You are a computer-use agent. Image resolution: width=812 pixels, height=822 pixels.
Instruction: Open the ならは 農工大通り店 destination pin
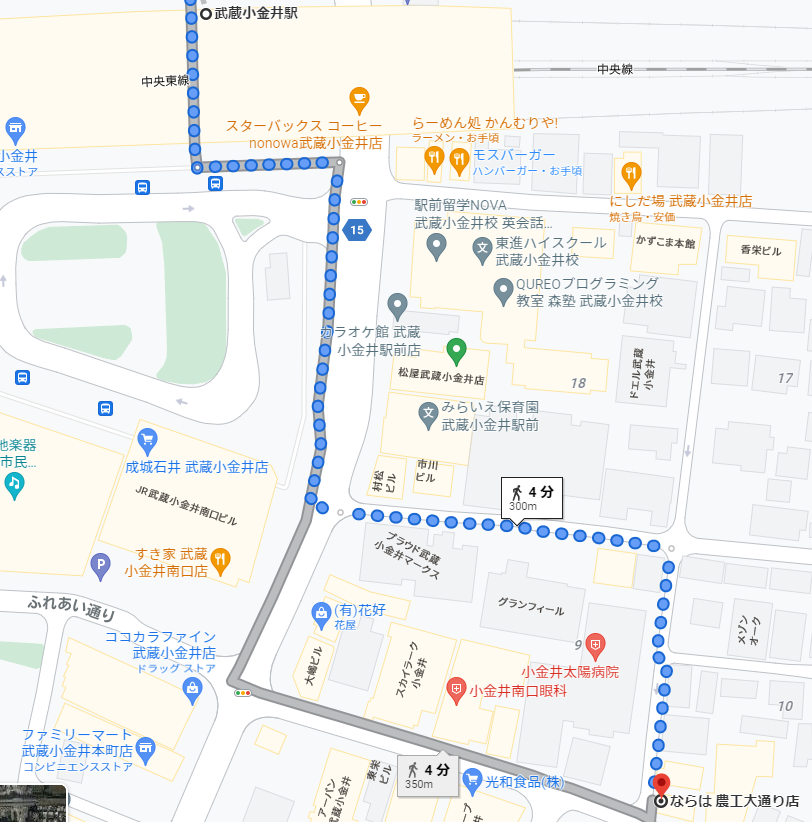661,783
